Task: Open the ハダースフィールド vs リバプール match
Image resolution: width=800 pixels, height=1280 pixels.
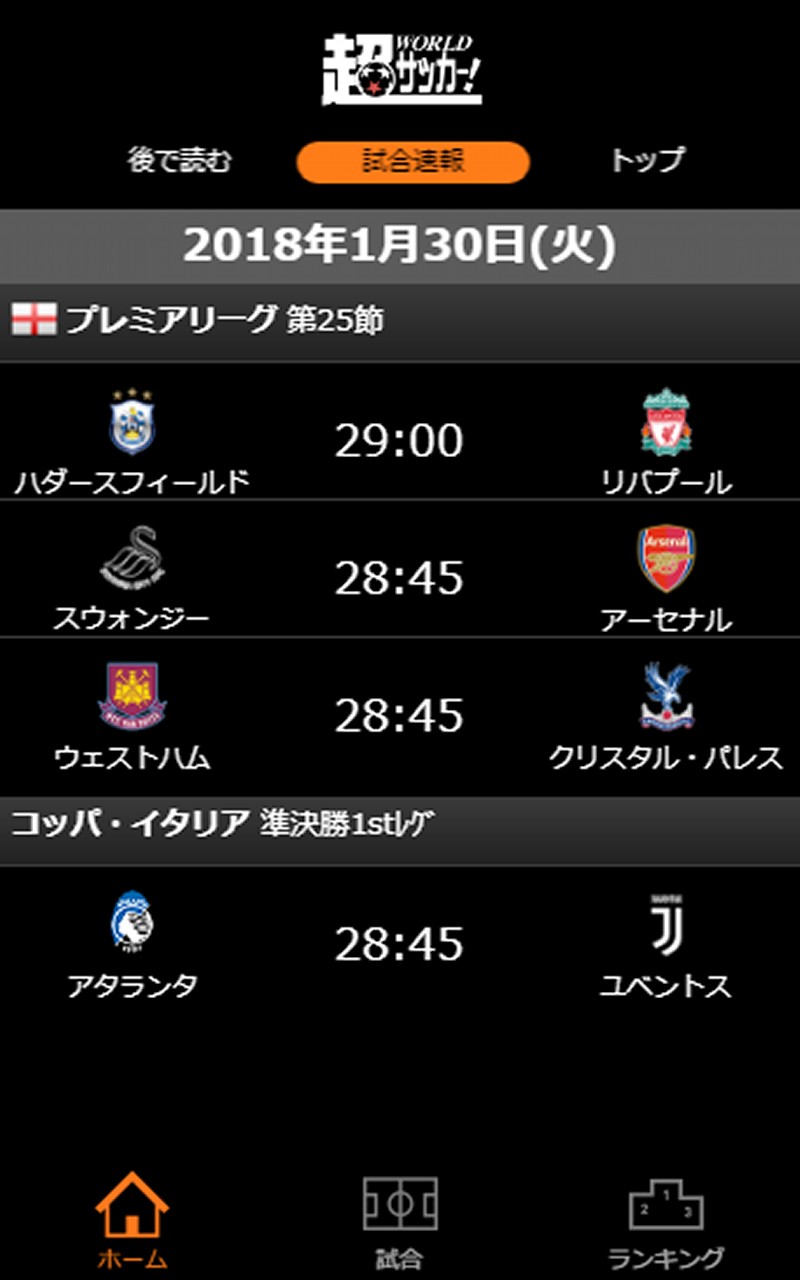Action: pyautogui.click(x=399, y=441)
